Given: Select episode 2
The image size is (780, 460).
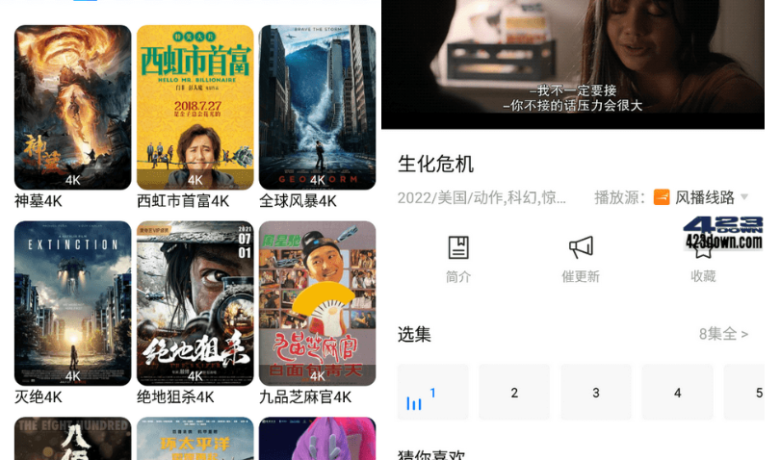Looking at the screenshot, I should pos(514,392).
